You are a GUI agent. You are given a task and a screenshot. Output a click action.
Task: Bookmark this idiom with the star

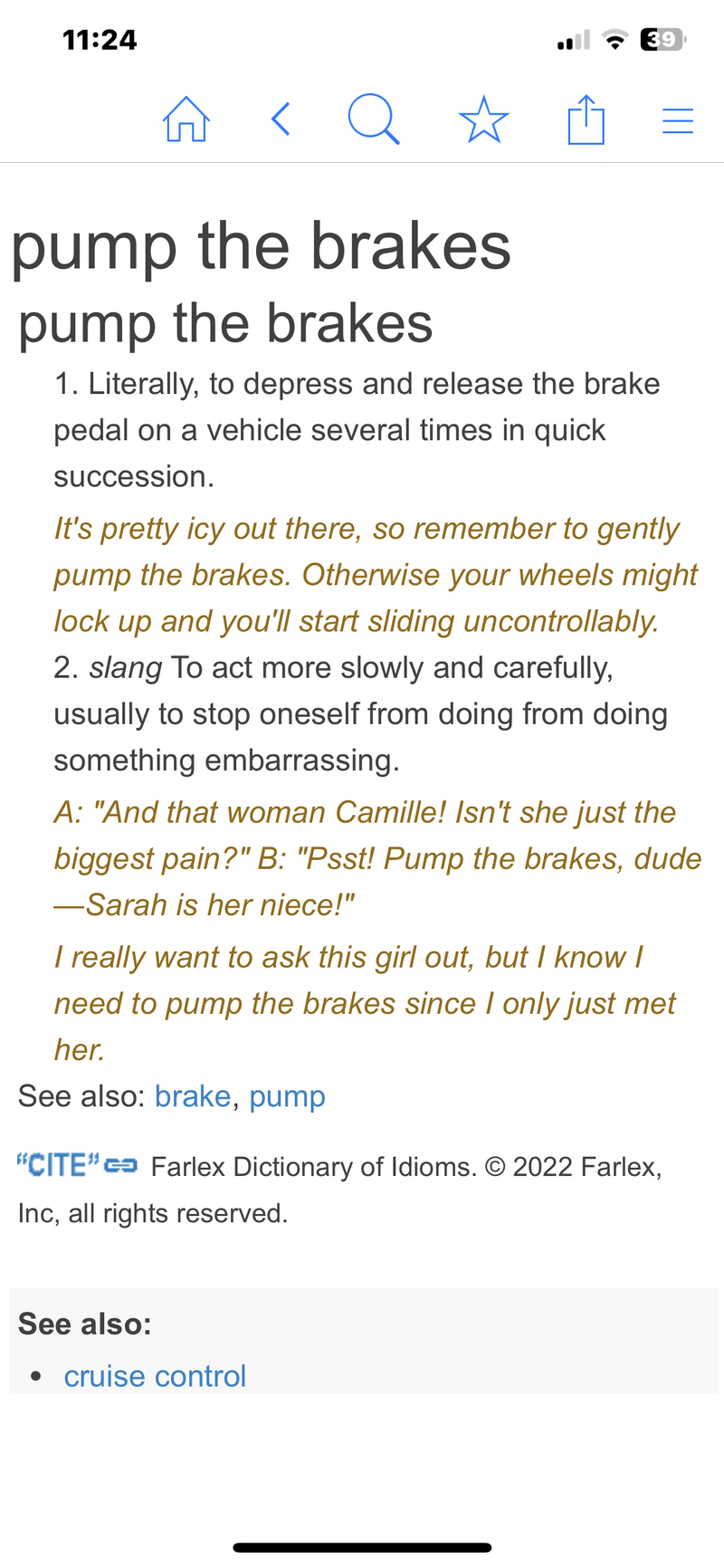point(483,120)
